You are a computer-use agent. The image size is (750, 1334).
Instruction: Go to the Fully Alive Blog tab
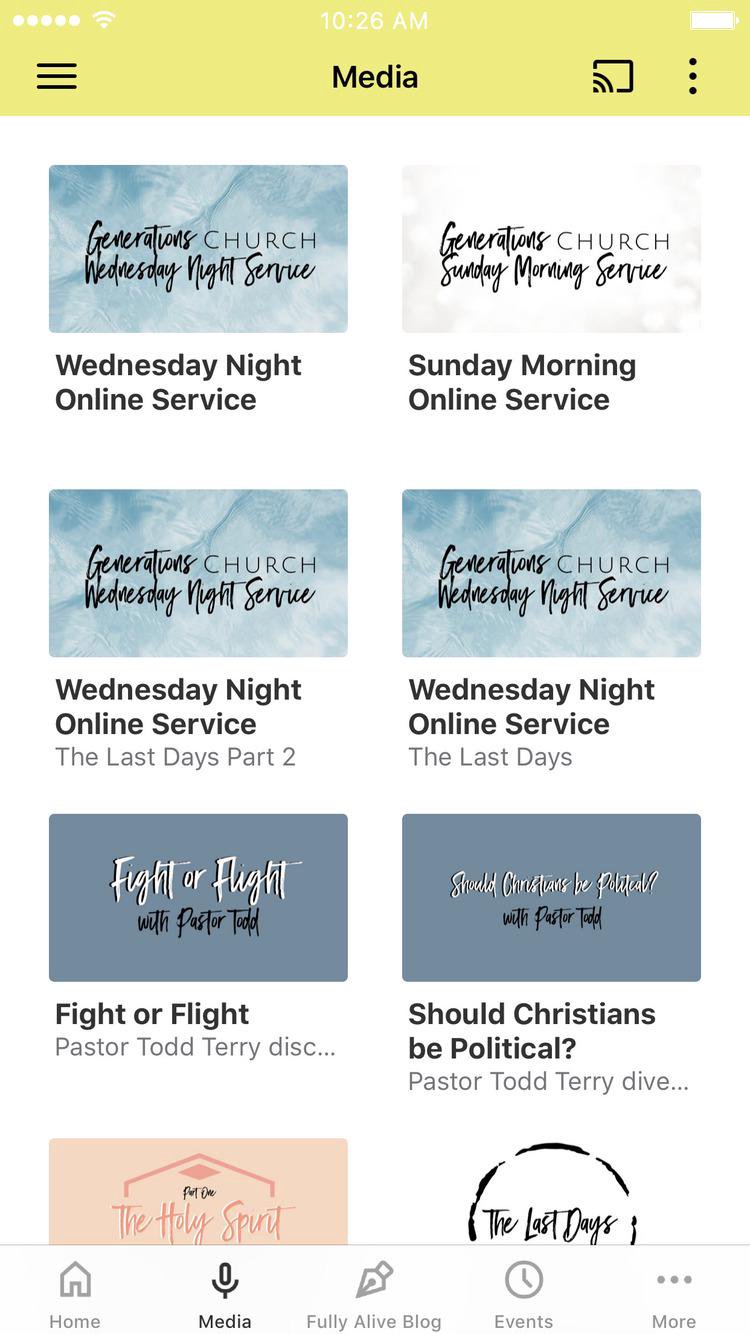pos(374,1294)
